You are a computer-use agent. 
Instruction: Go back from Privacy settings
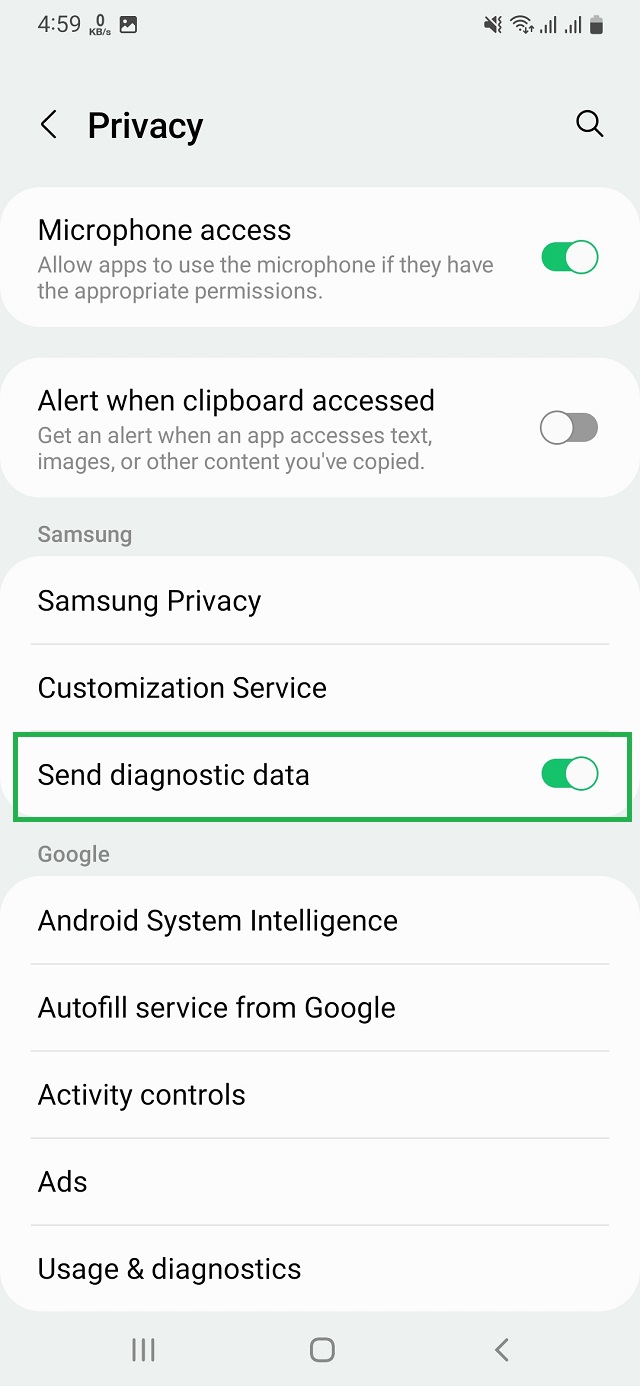pos(48,125)
